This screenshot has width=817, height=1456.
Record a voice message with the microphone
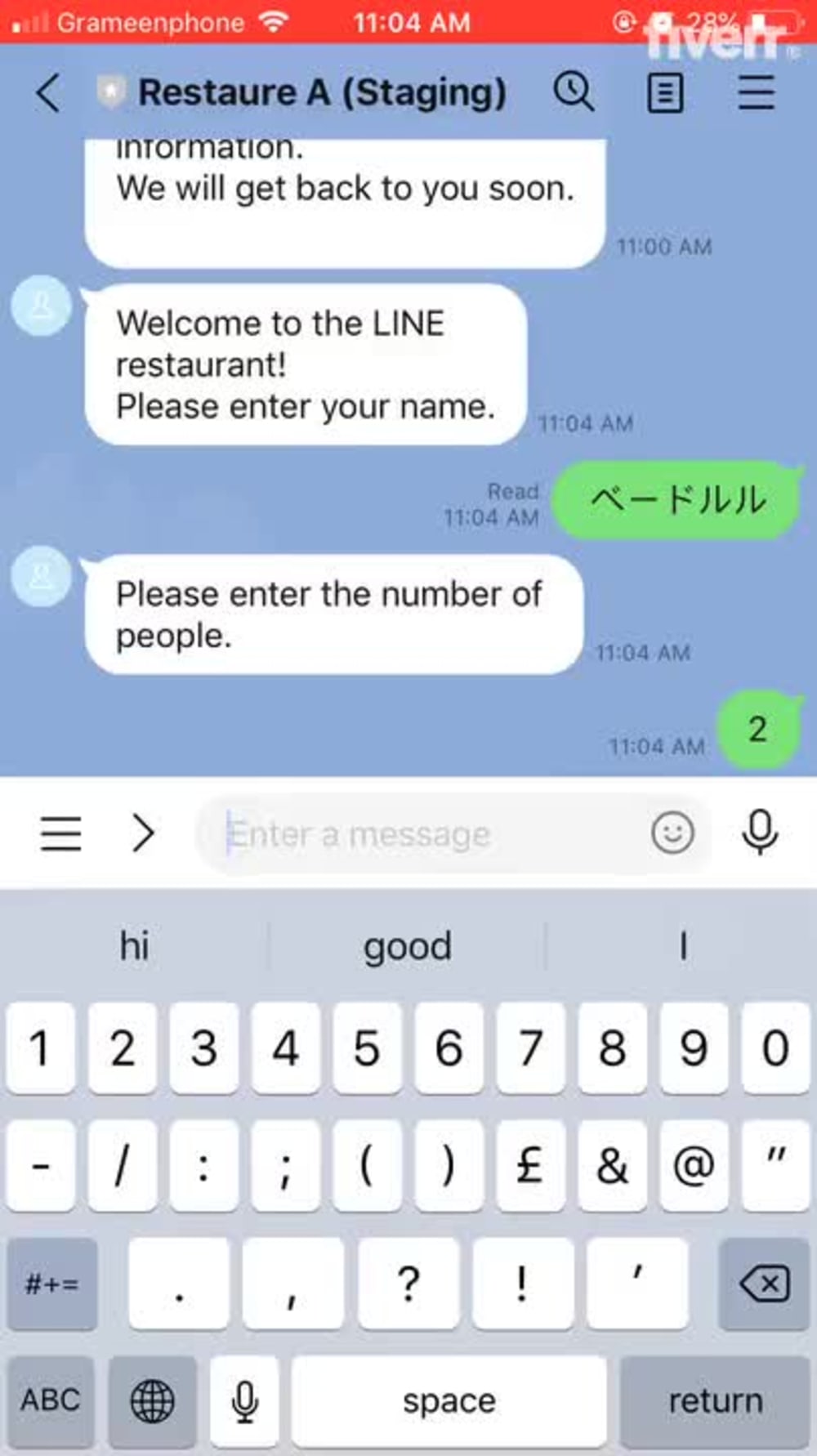760,832
